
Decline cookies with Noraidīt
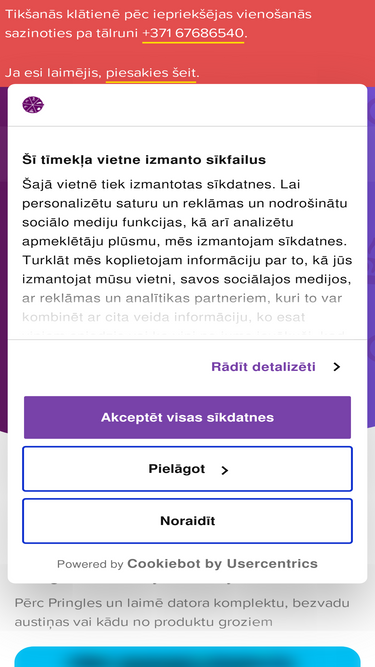[x=188, y=521]
